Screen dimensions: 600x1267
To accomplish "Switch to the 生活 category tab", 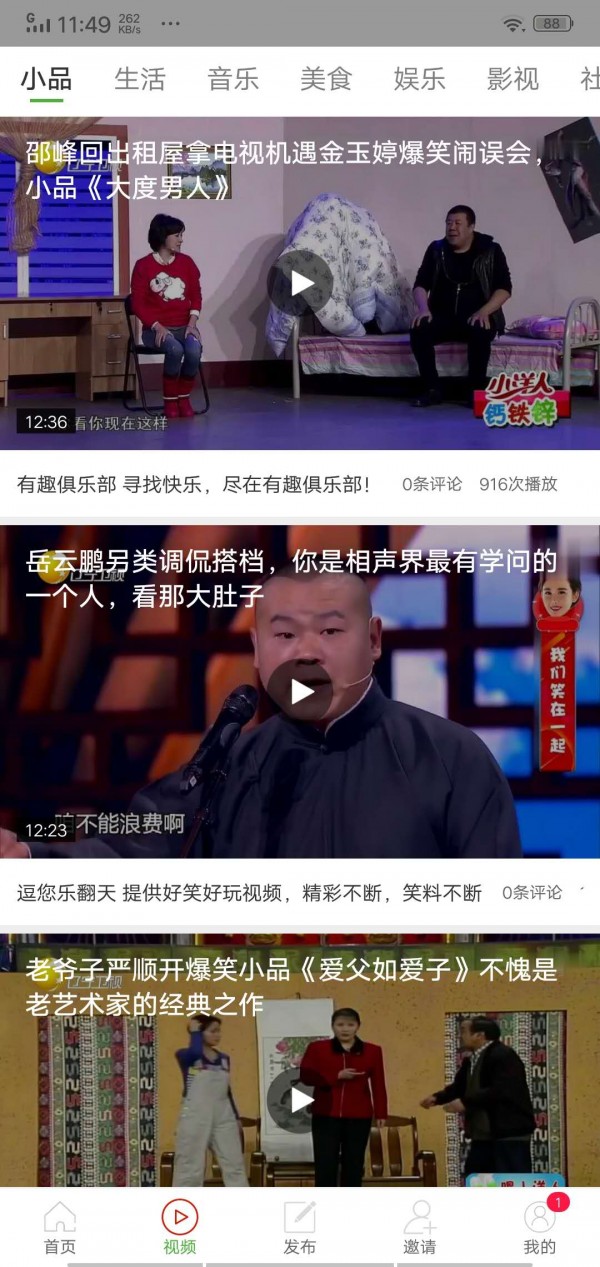I will [x=140, y=79].
